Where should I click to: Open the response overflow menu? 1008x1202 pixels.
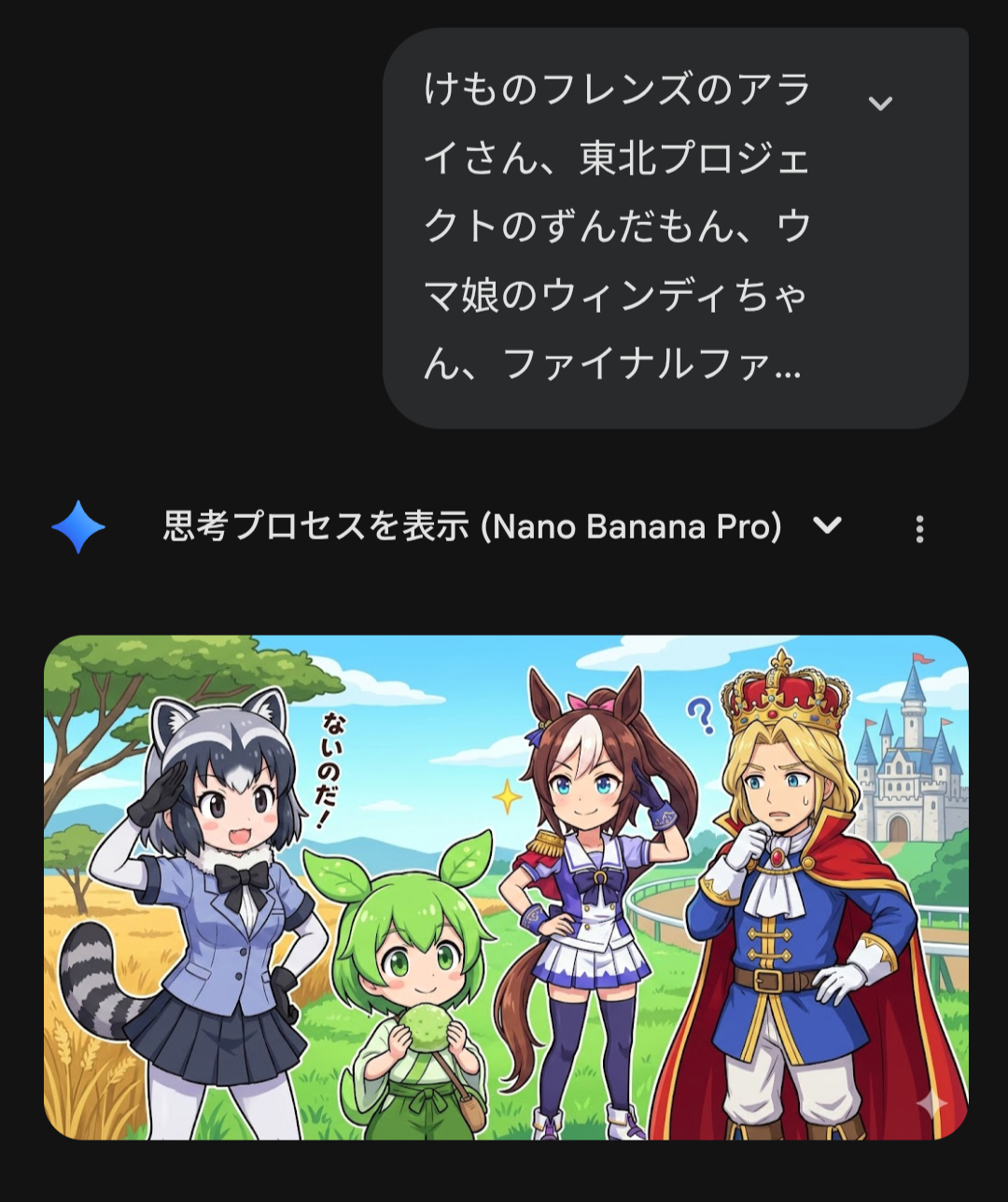click(919, 529)
